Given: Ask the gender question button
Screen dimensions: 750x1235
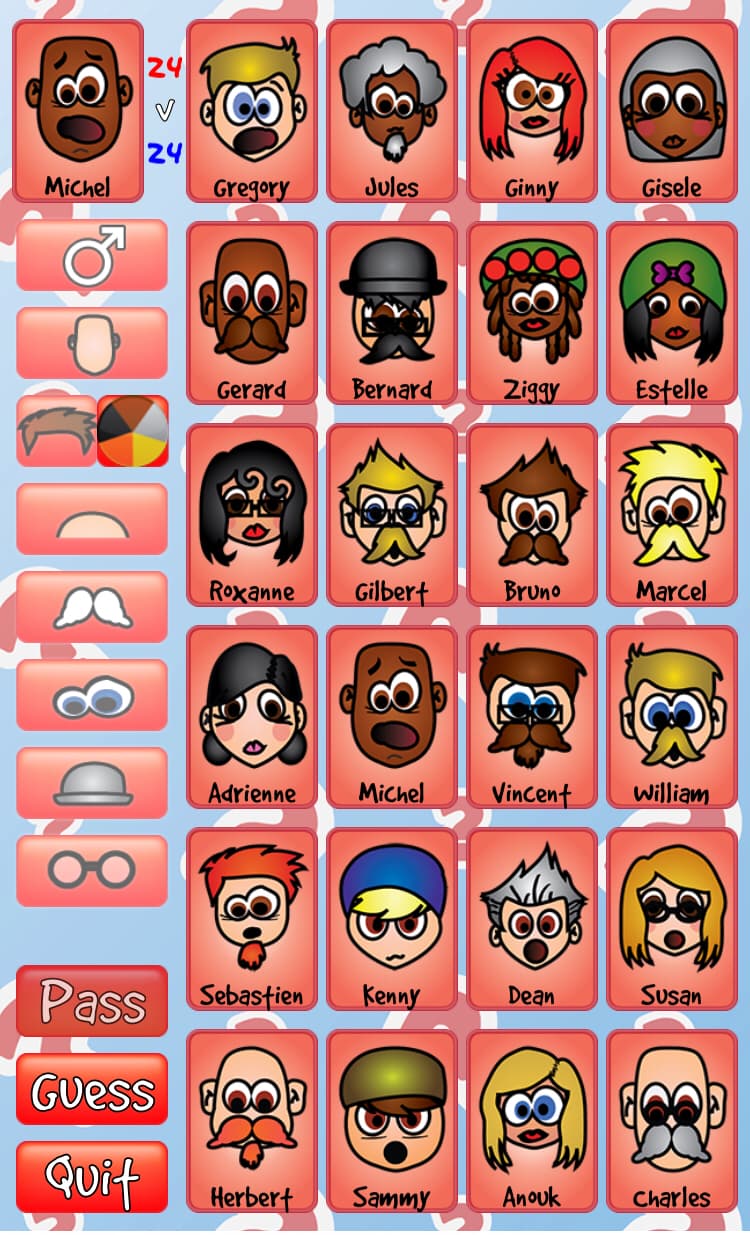Looking at the screenshot, I should [x=92, y=255].
